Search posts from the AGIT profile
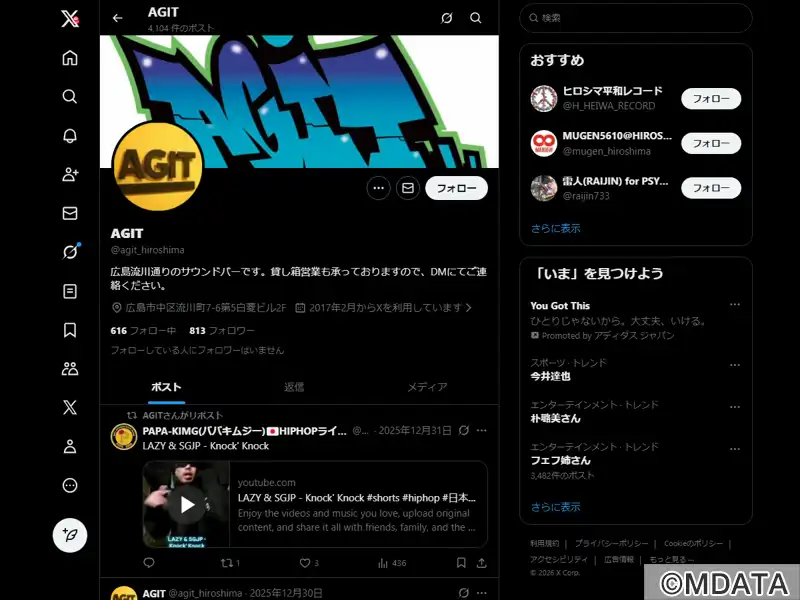Viewport: 800px width, 600px height. tap(476, 18)
